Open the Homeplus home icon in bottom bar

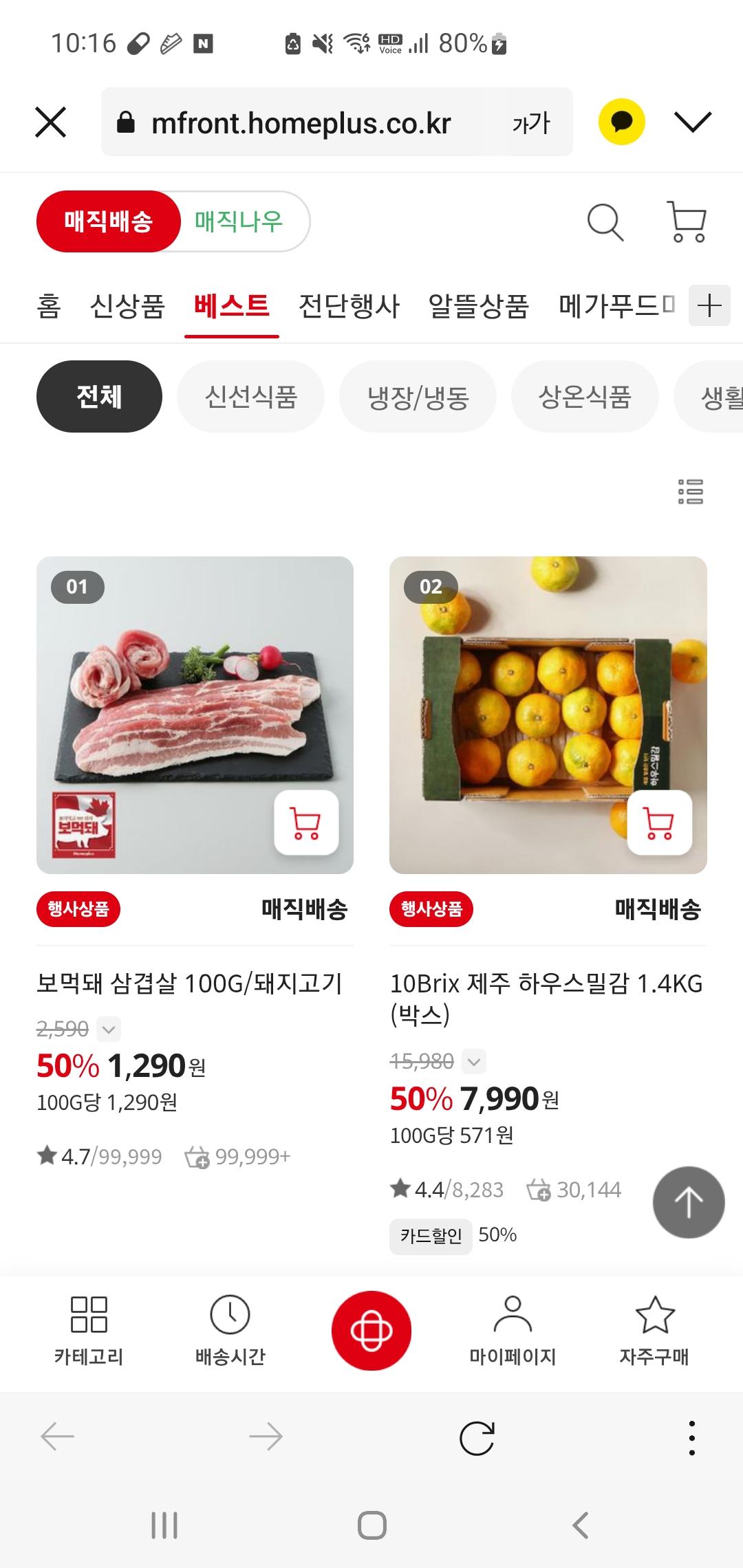pos(371,1327)
